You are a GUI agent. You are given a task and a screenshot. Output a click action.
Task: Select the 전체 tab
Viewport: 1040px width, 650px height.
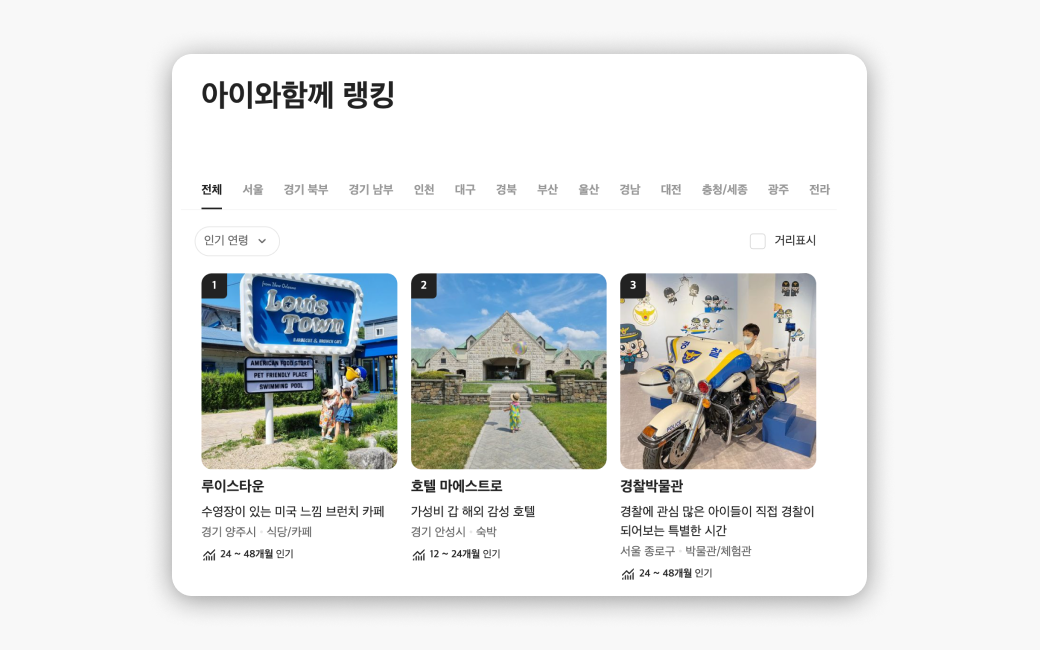tap(211, 190)
